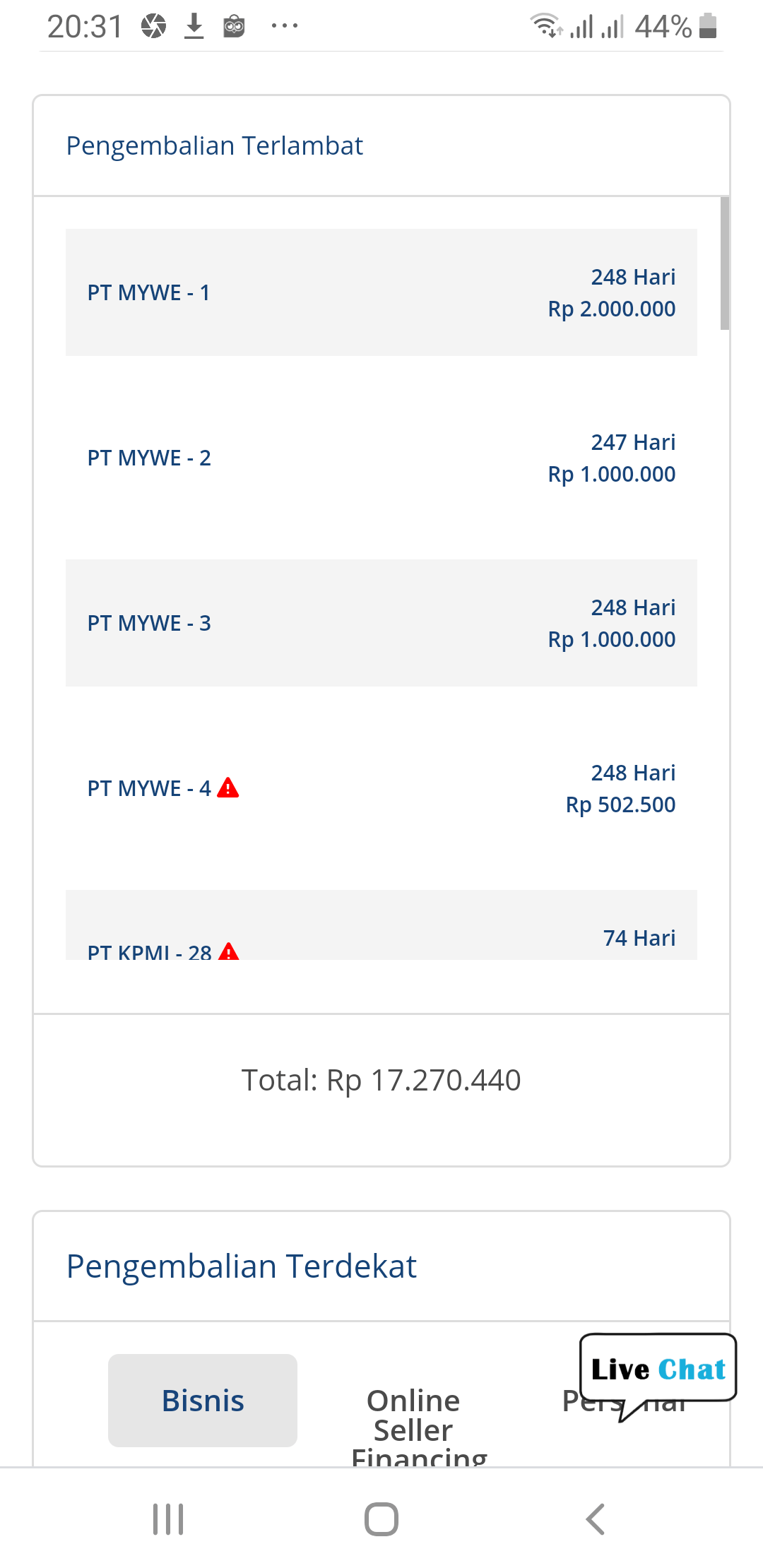
Task: Tap the download icon in the status bar
Action: 193,25
